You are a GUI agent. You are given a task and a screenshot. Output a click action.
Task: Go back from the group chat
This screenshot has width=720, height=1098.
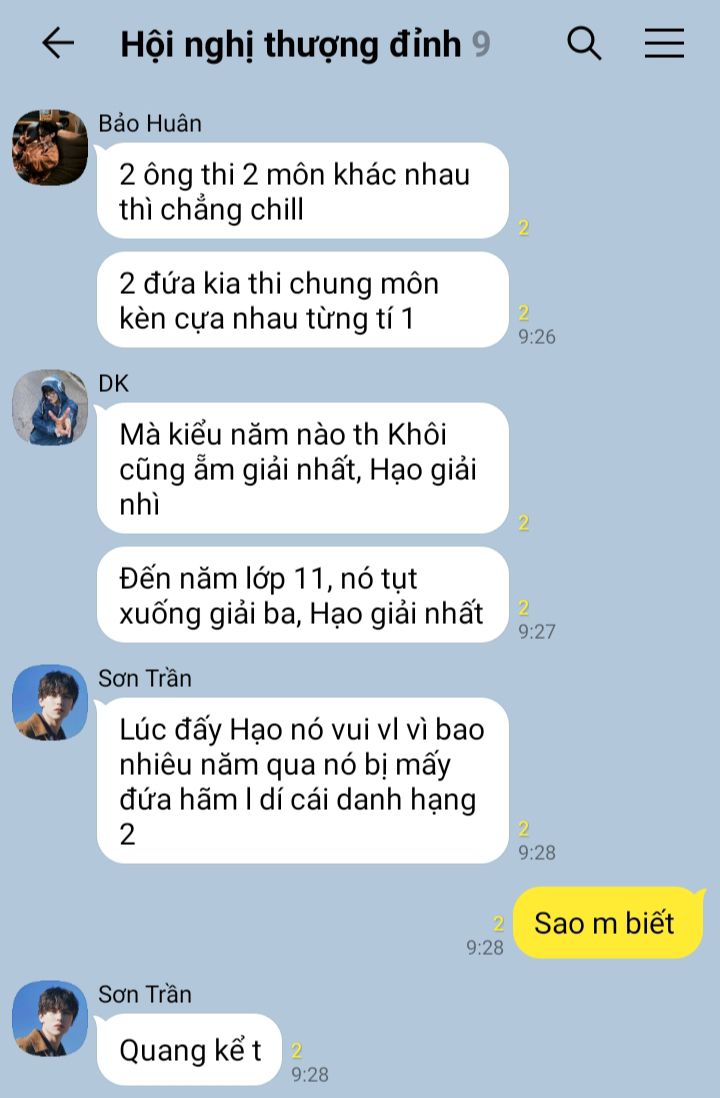(x=58, y=43)
